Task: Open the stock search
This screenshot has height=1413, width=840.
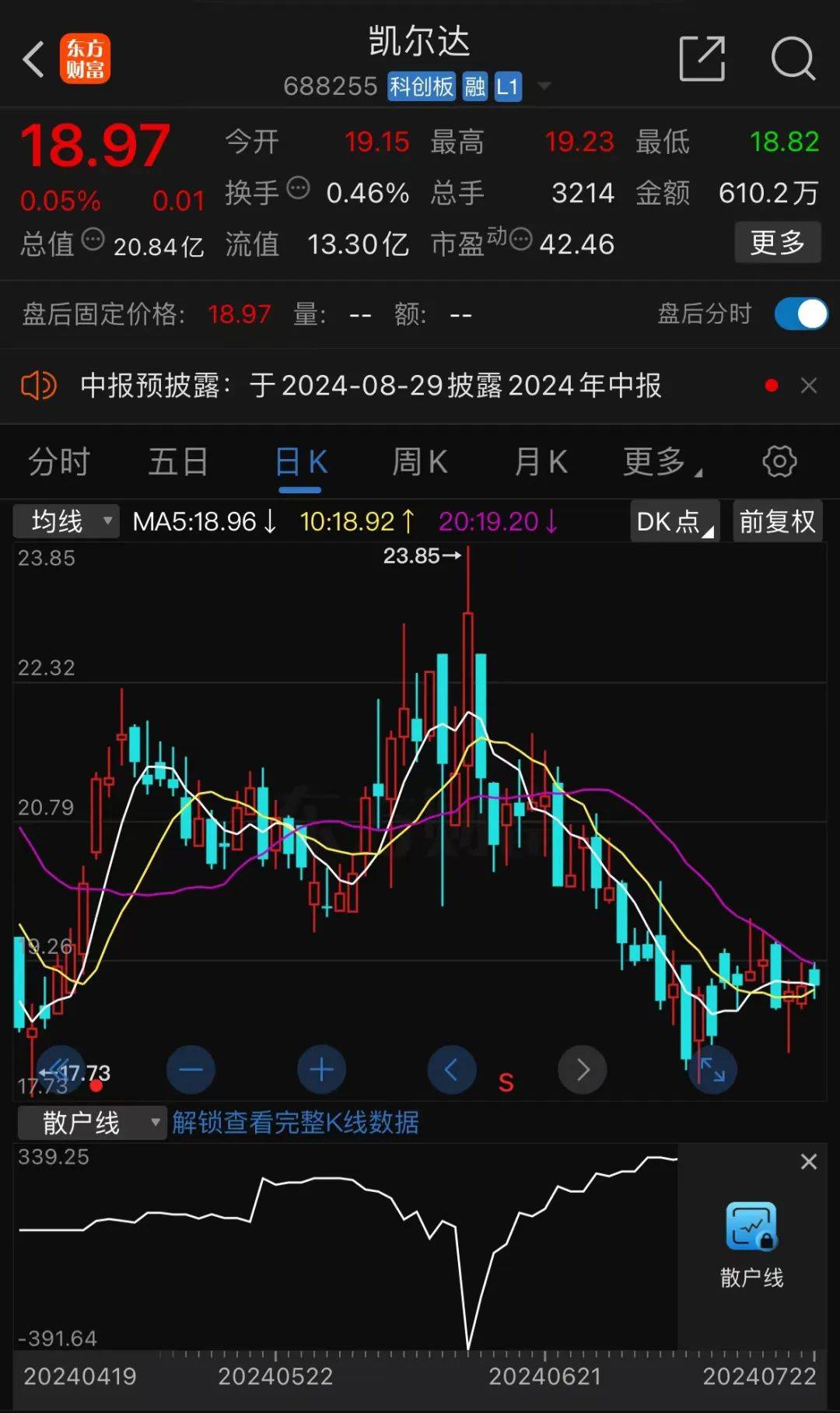Action: (x=793, y=58)
